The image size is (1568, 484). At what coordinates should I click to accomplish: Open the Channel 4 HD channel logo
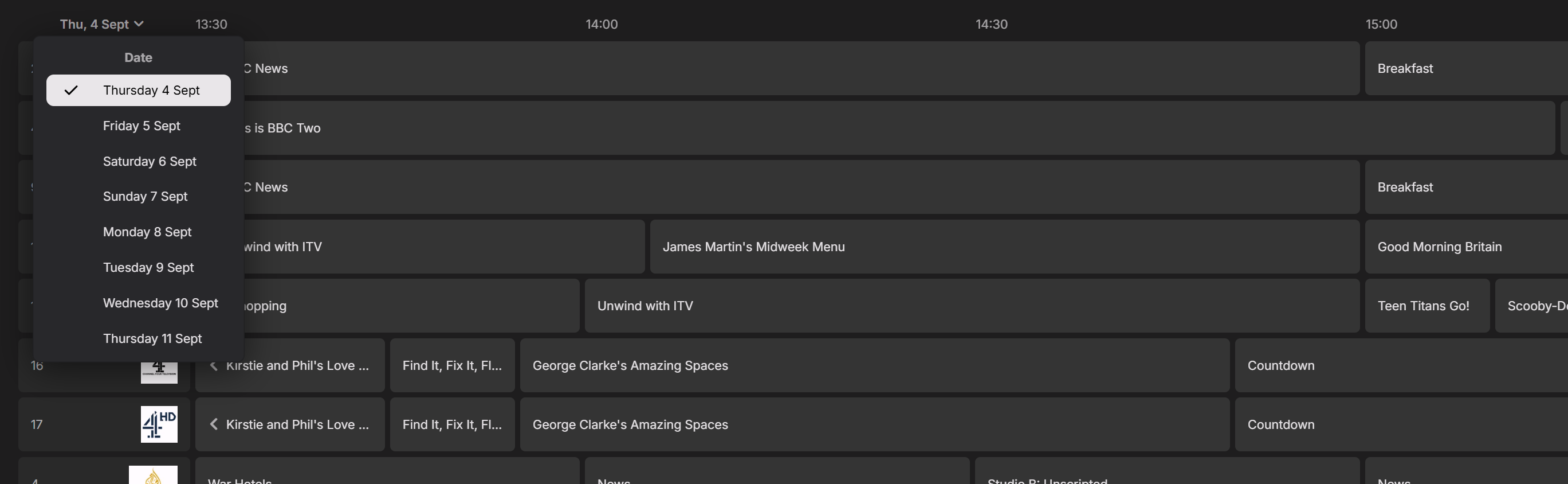tap(159, 424)
